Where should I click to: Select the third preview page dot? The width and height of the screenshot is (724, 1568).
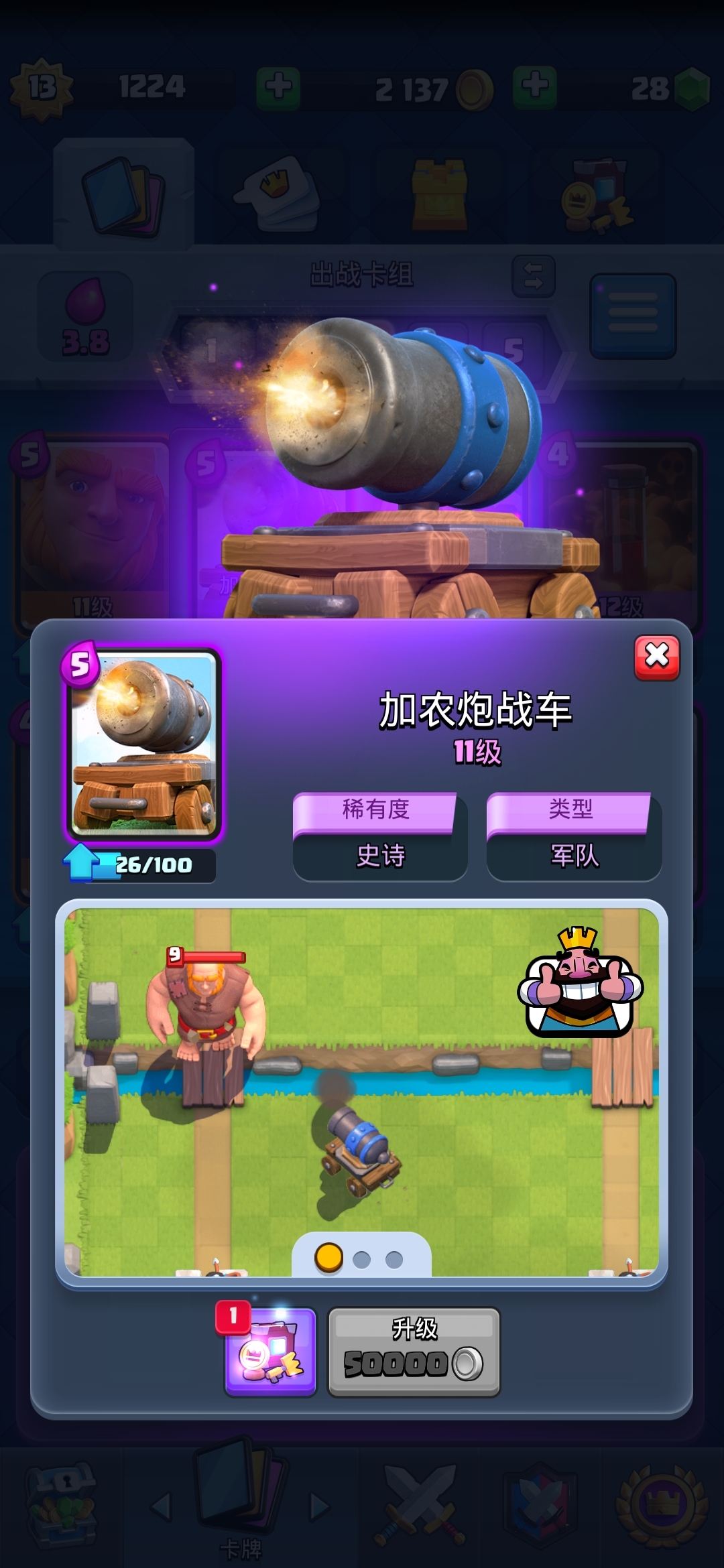[395, 1260]
